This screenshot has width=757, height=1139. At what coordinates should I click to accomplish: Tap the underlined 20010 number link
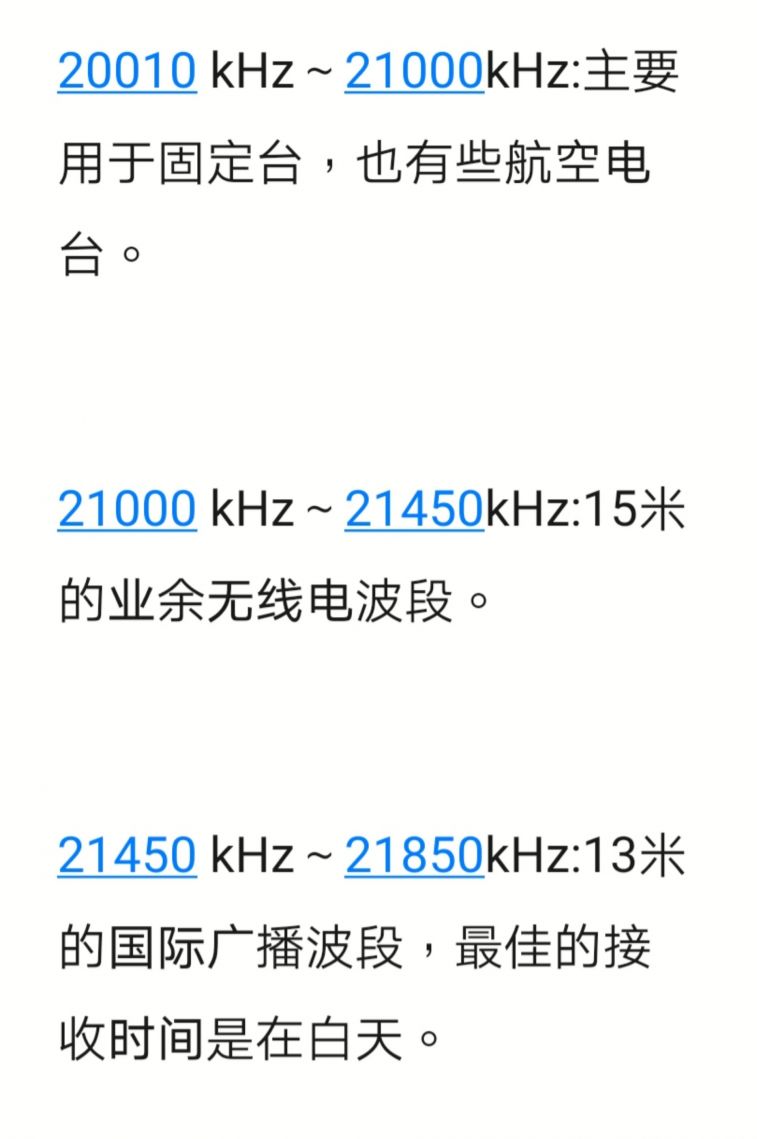(x=127, y=72)
